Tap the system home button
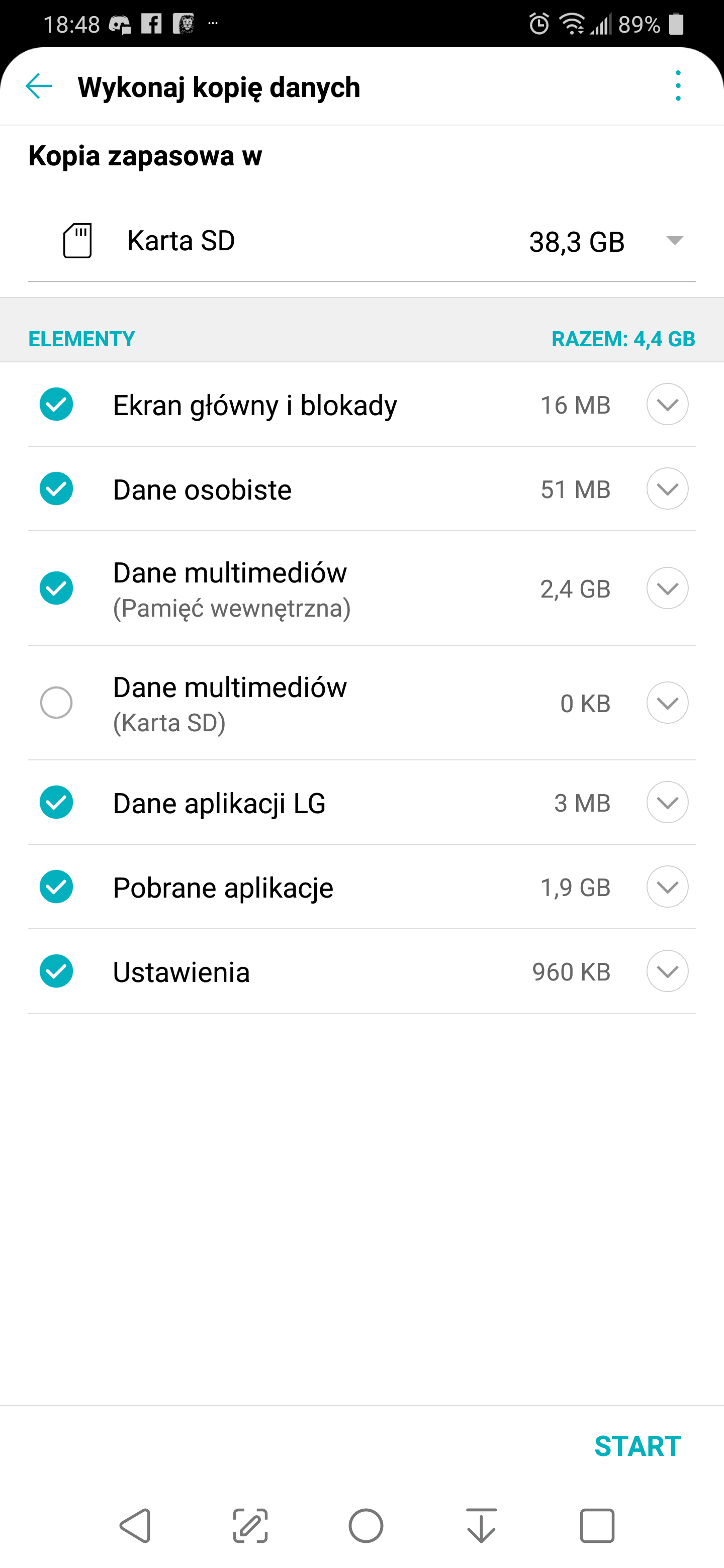This screenshot has width=724, height=1568. (366, 1526)
